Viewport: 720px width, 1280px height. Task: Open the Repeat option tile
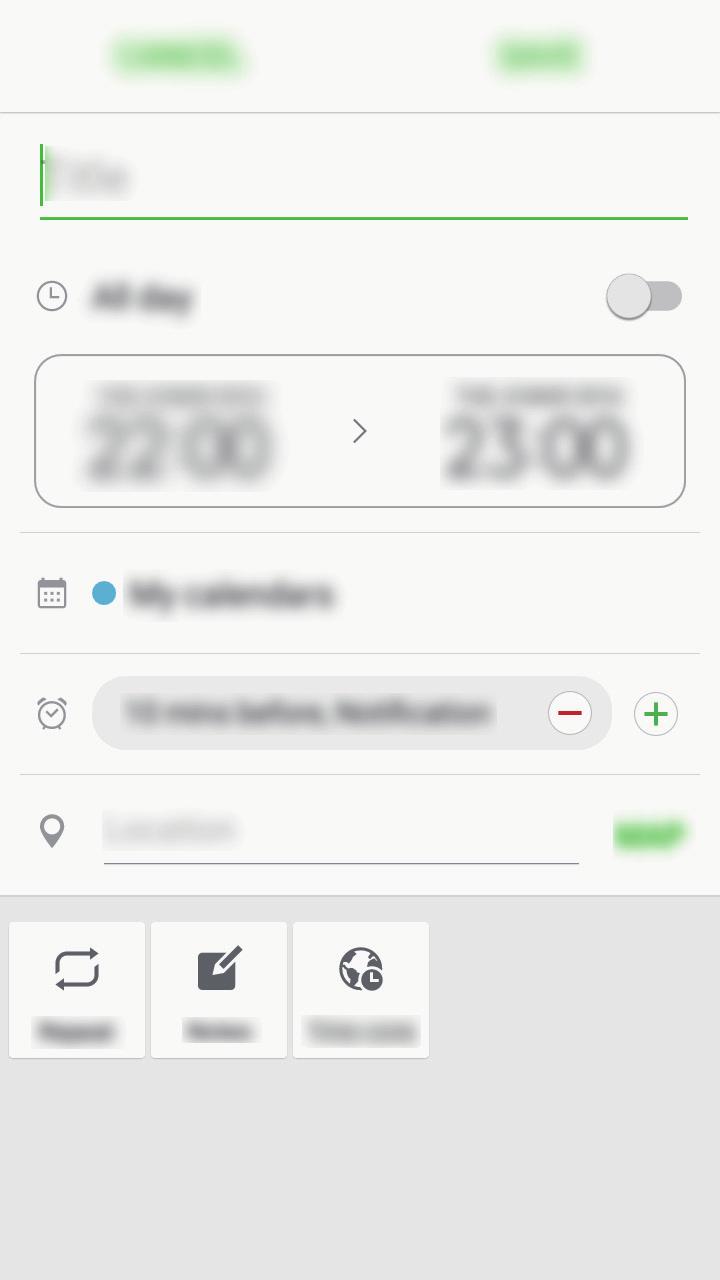tap(77, 989)
